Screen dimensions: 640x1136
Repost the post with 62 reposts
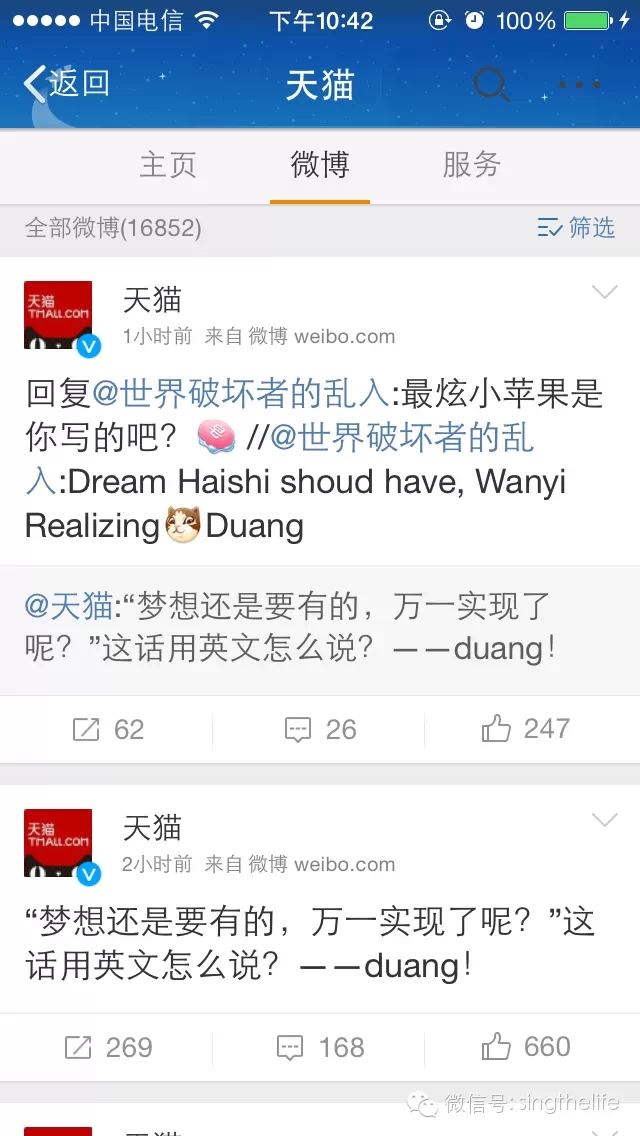[108, 729]
